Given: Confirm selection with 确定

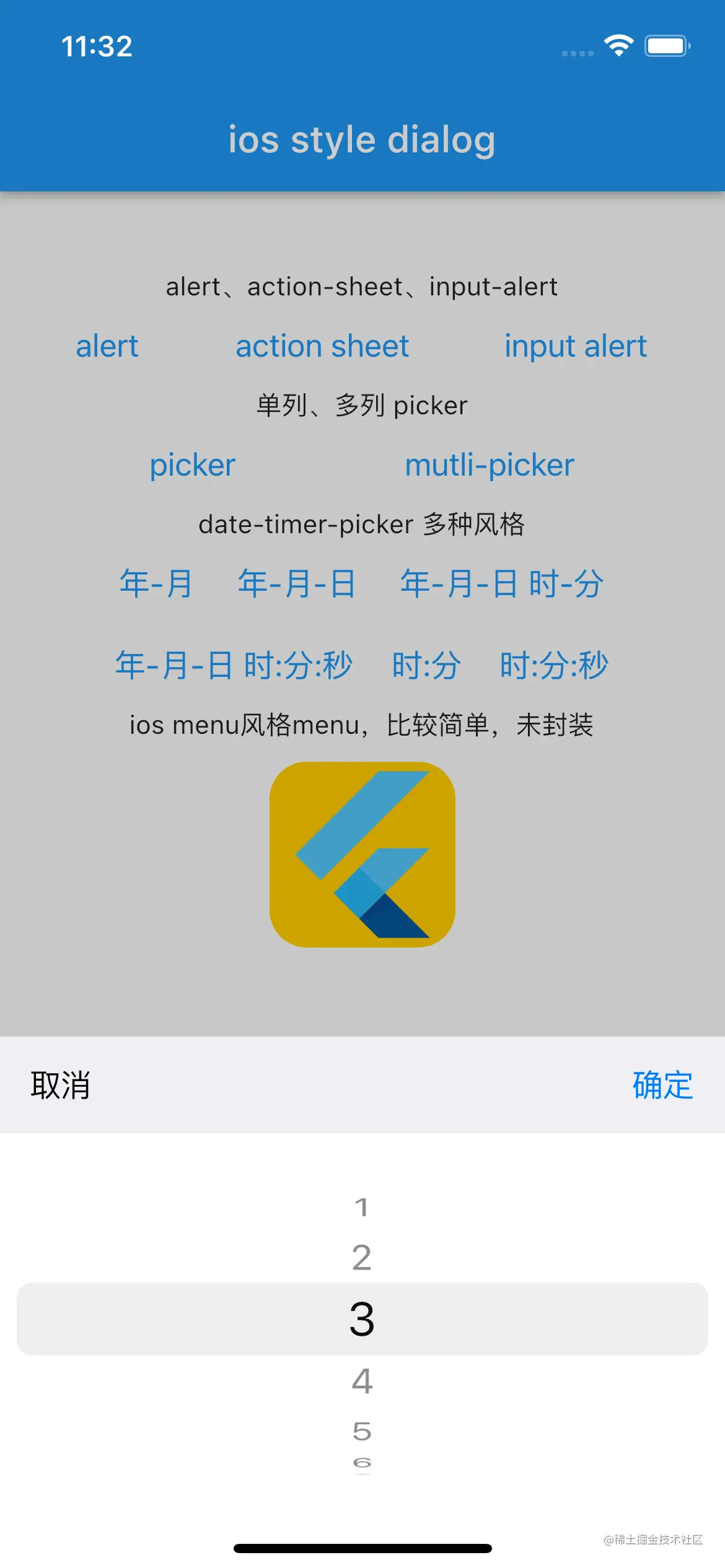Looking at the screenshot, I should click(x=662, y=1085).
